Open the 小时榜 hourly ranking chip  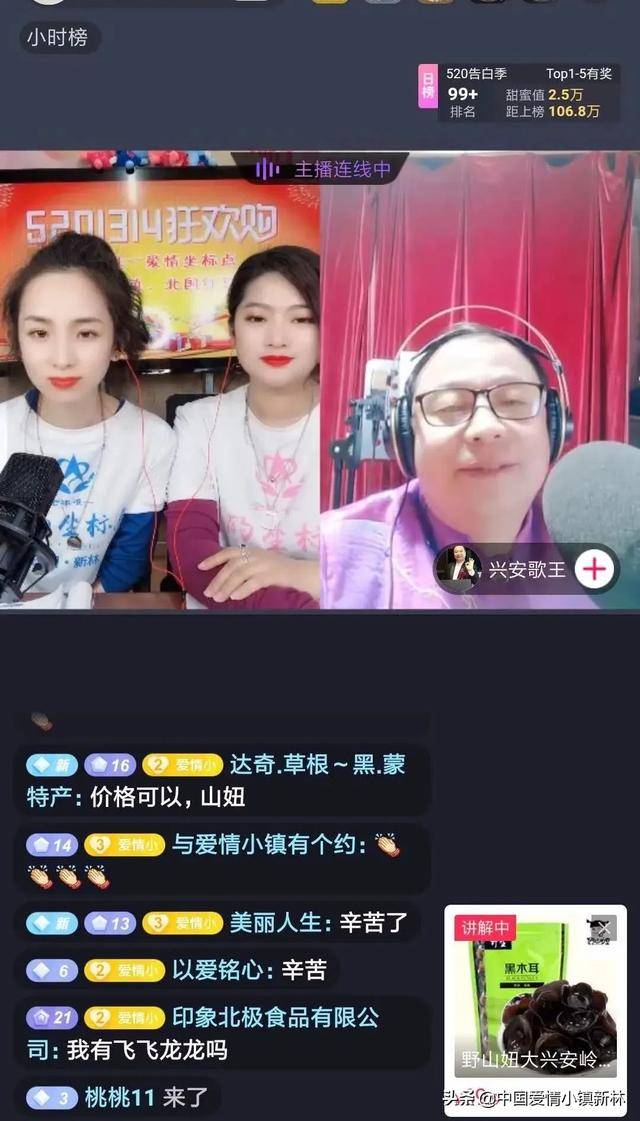point(58,38)
